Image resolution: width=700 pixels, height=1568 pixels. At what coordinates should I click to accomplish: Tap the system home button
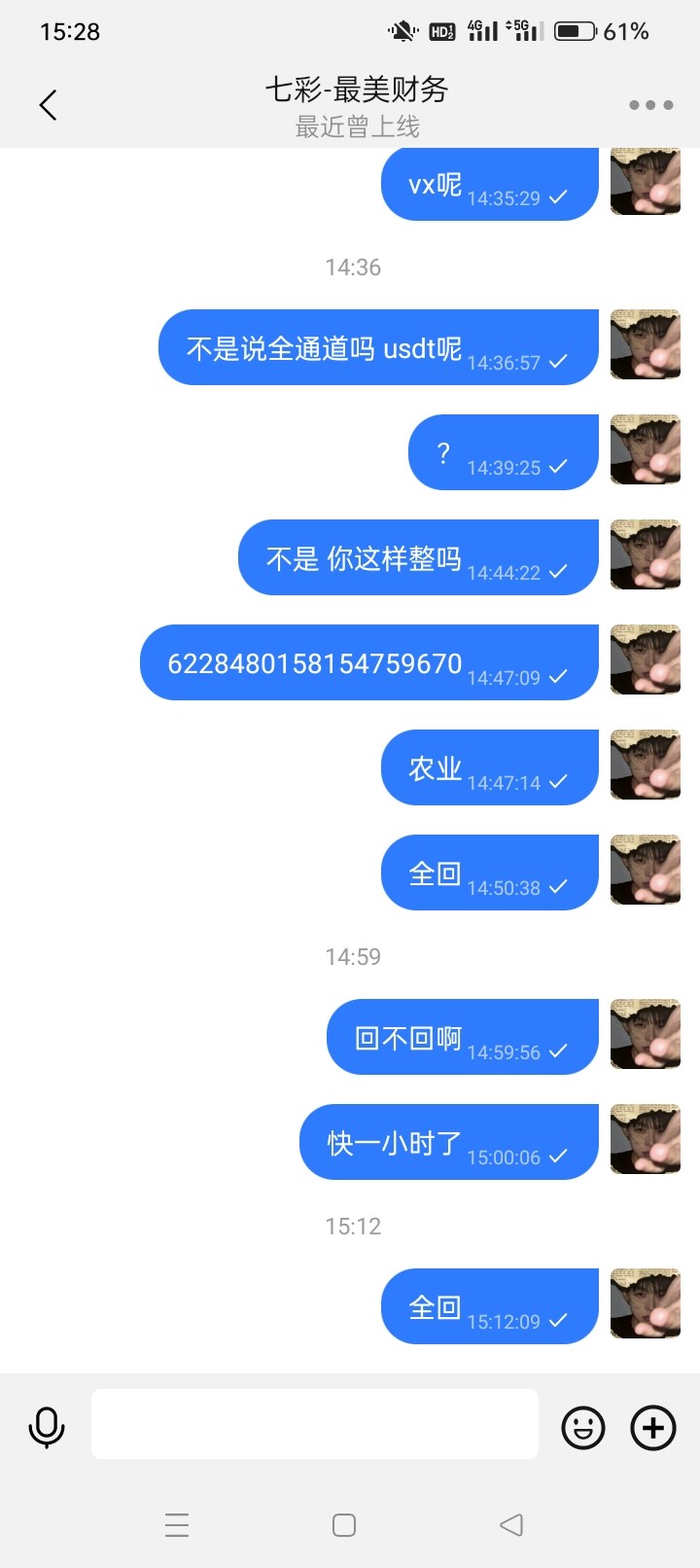[344, 1525]
